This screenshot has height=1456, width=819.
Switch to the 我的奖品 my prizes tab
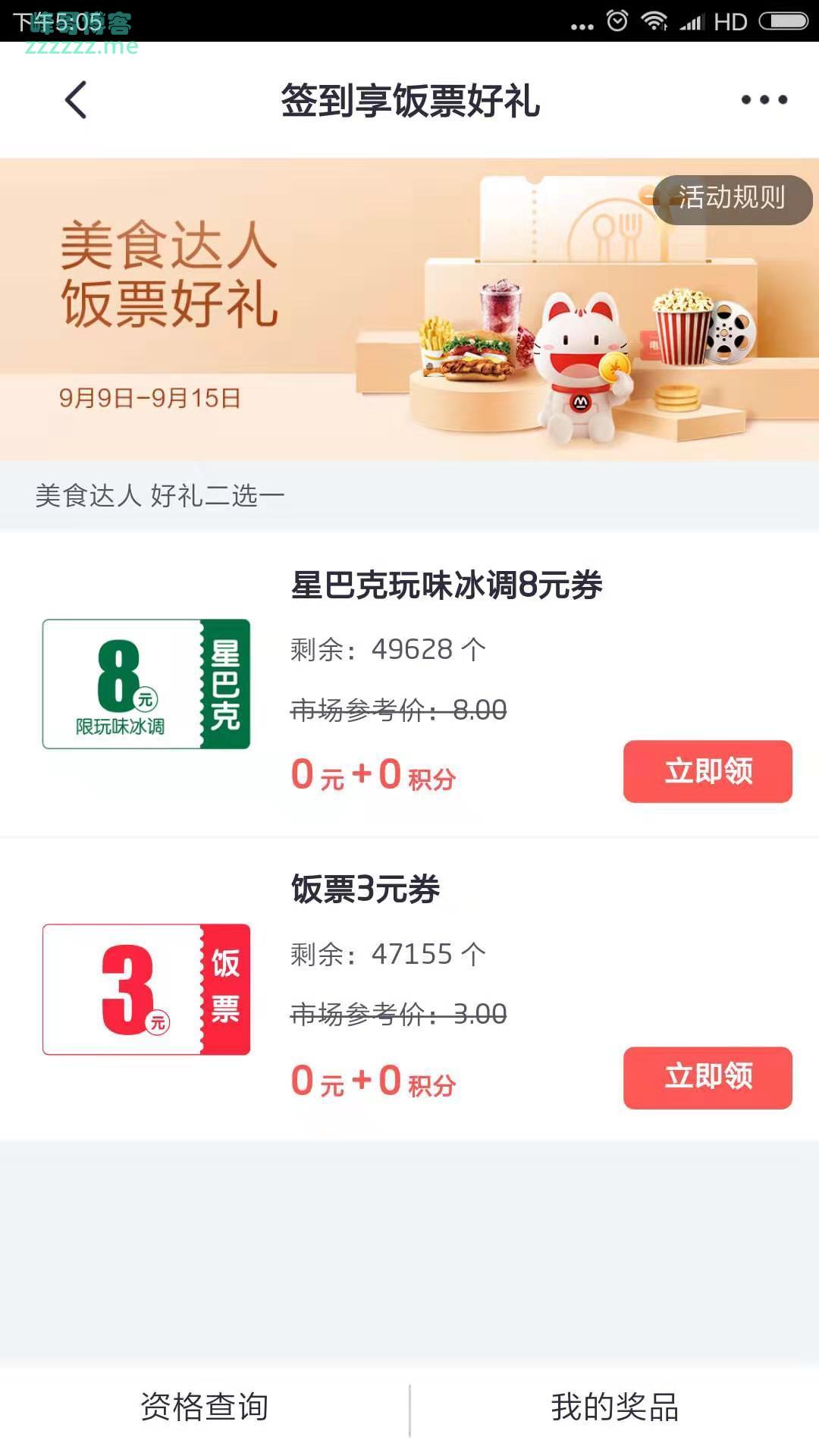pyautogui.click(x=614, y=1404)
